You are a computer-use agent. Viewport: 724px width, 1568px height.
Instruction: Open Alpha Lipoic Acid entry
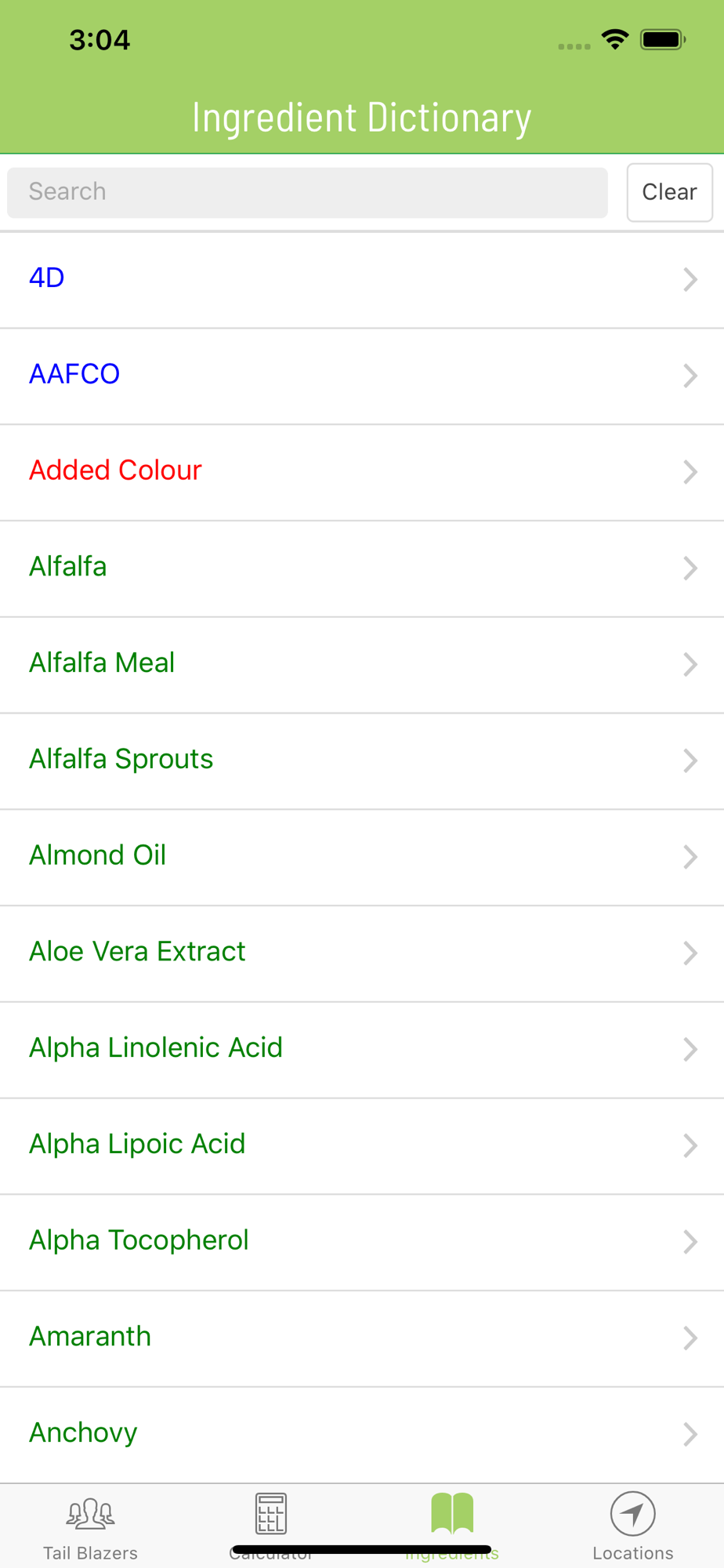(x=362, y=1145)
